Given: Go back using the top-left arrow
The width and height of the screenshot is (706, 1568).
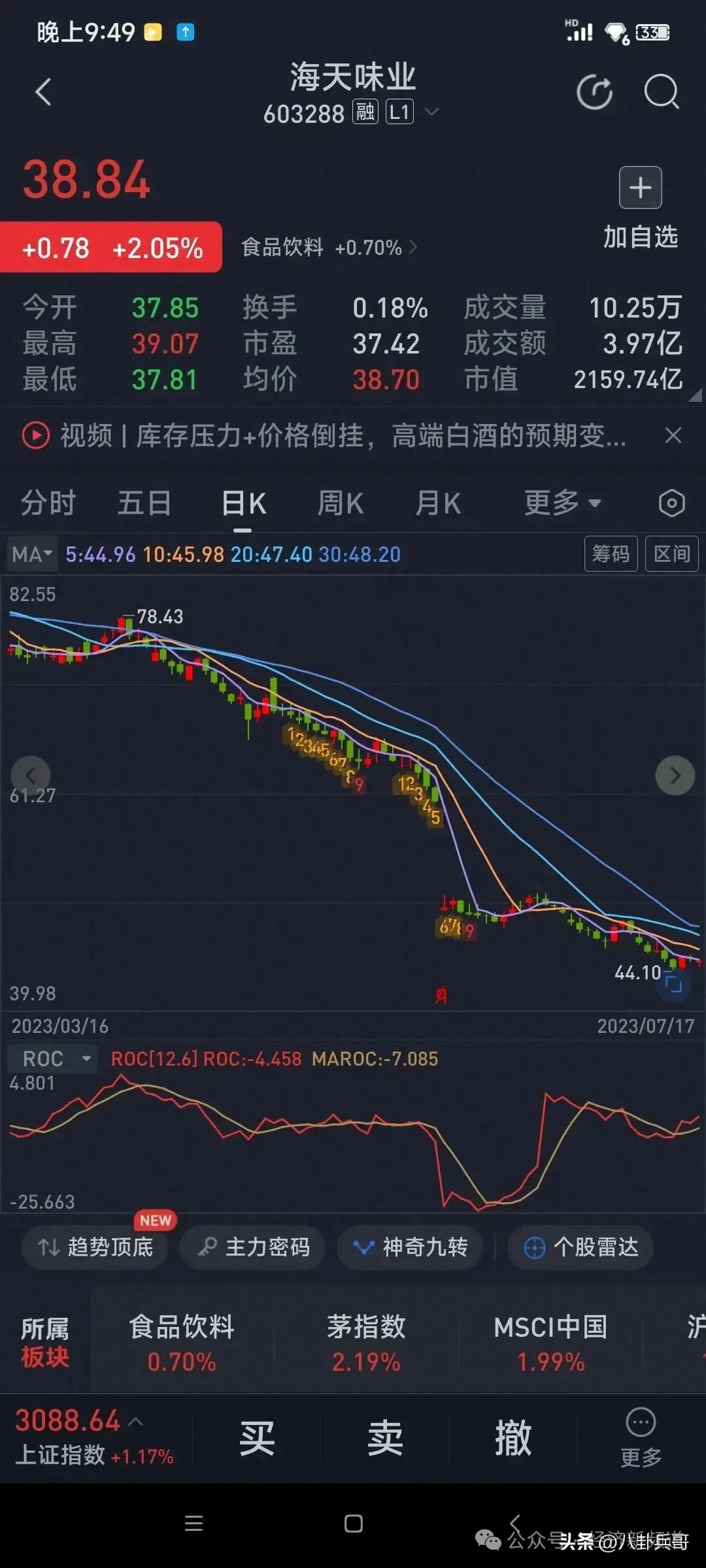Looking at the screenshot, I should (x=43, y=92).
